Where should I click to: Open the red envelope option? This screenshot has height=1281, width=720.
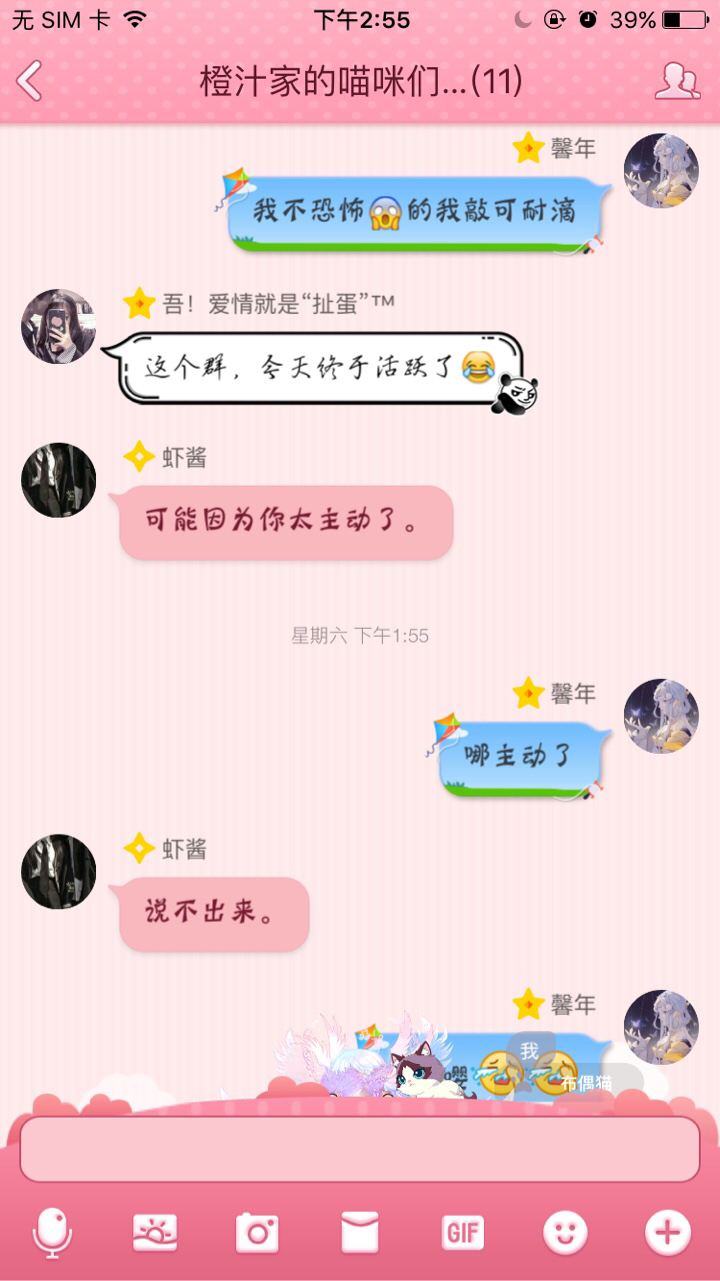pyautogui.click(x=360, y=1232)
